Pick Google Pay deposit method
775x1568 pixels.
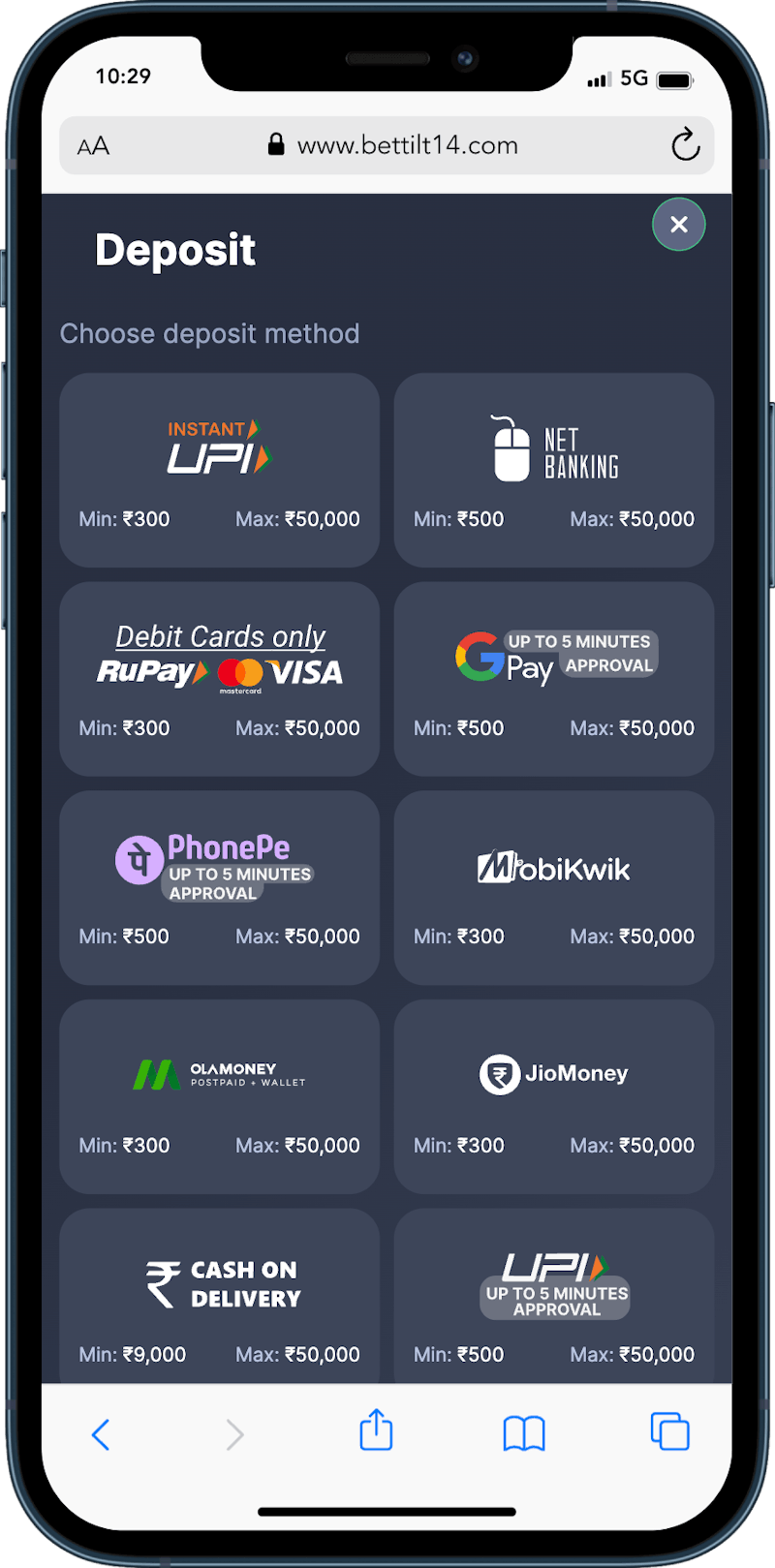tap(554, 678)
